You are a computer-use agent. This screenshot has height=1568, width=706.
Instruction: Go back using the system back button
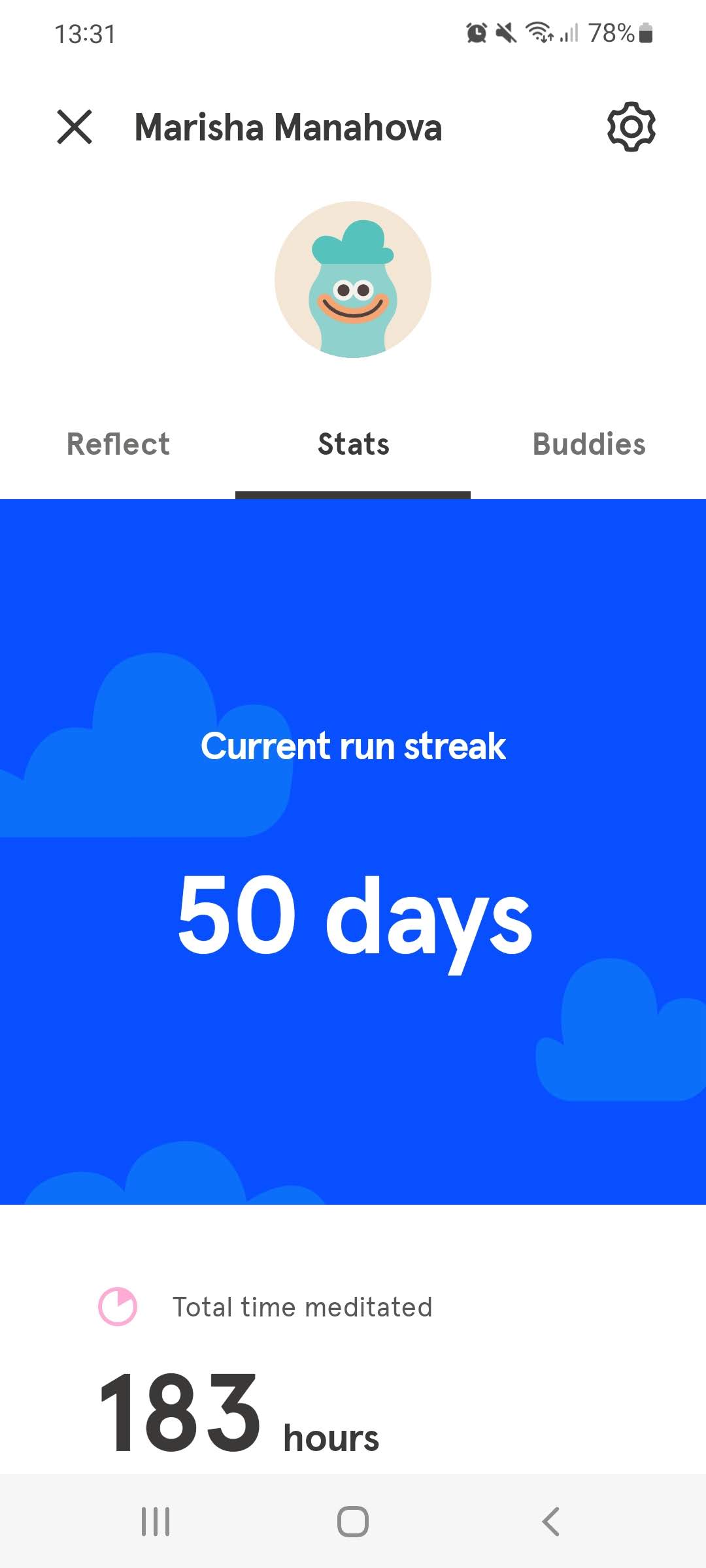(550, 1521)
